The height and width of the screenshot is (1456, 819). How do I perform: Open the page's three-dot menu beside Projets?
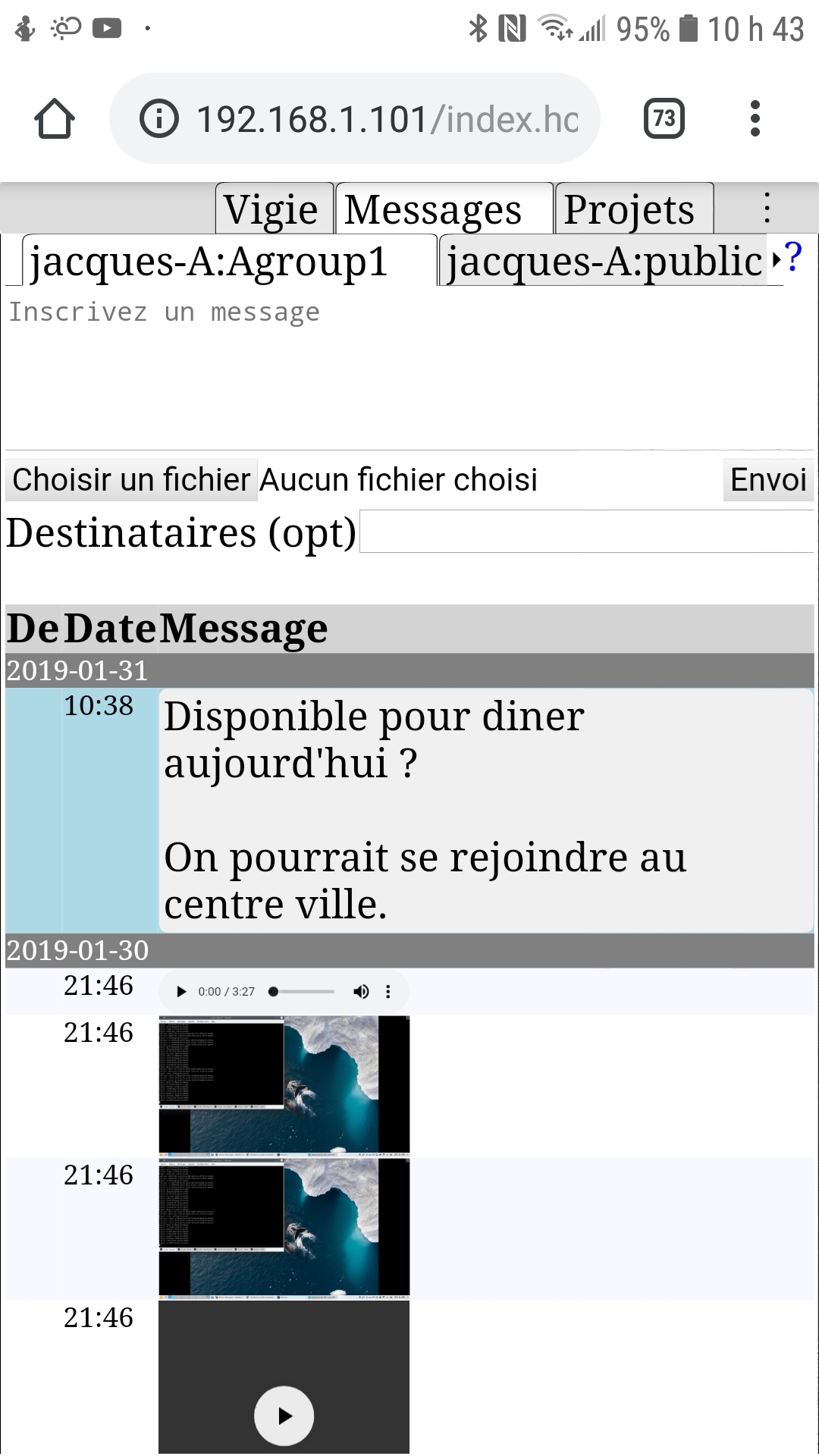coord(767,209)
